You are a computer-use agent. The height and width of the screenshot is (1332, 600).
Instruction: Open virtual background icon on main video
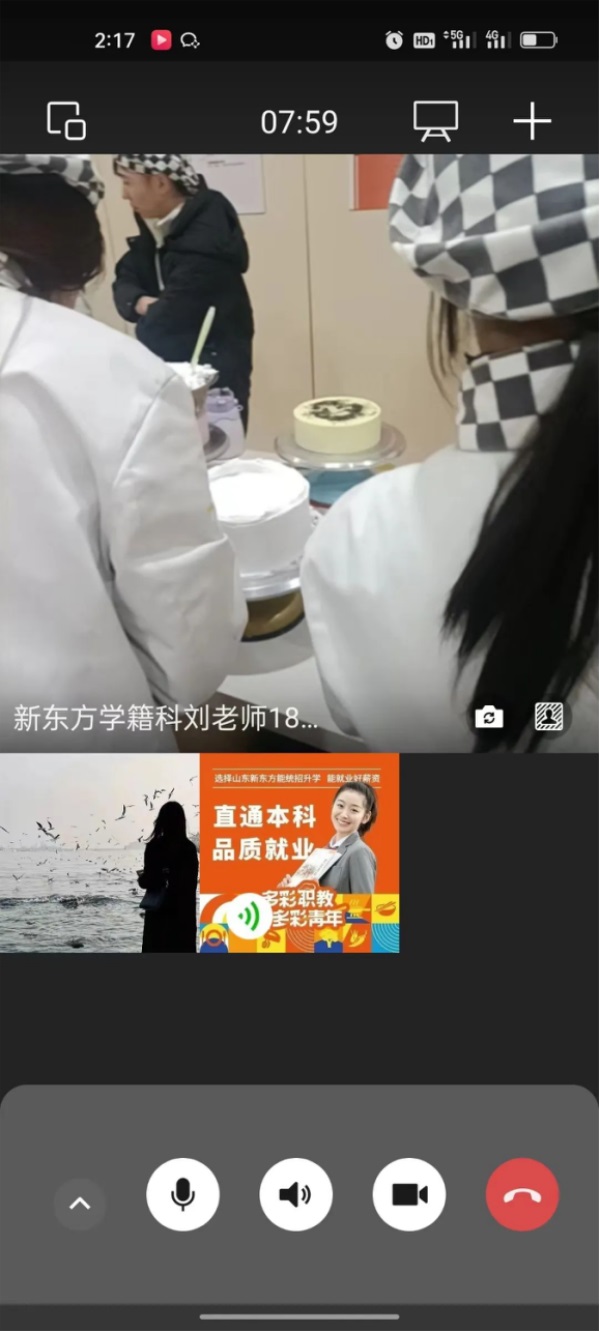[549, 717]
